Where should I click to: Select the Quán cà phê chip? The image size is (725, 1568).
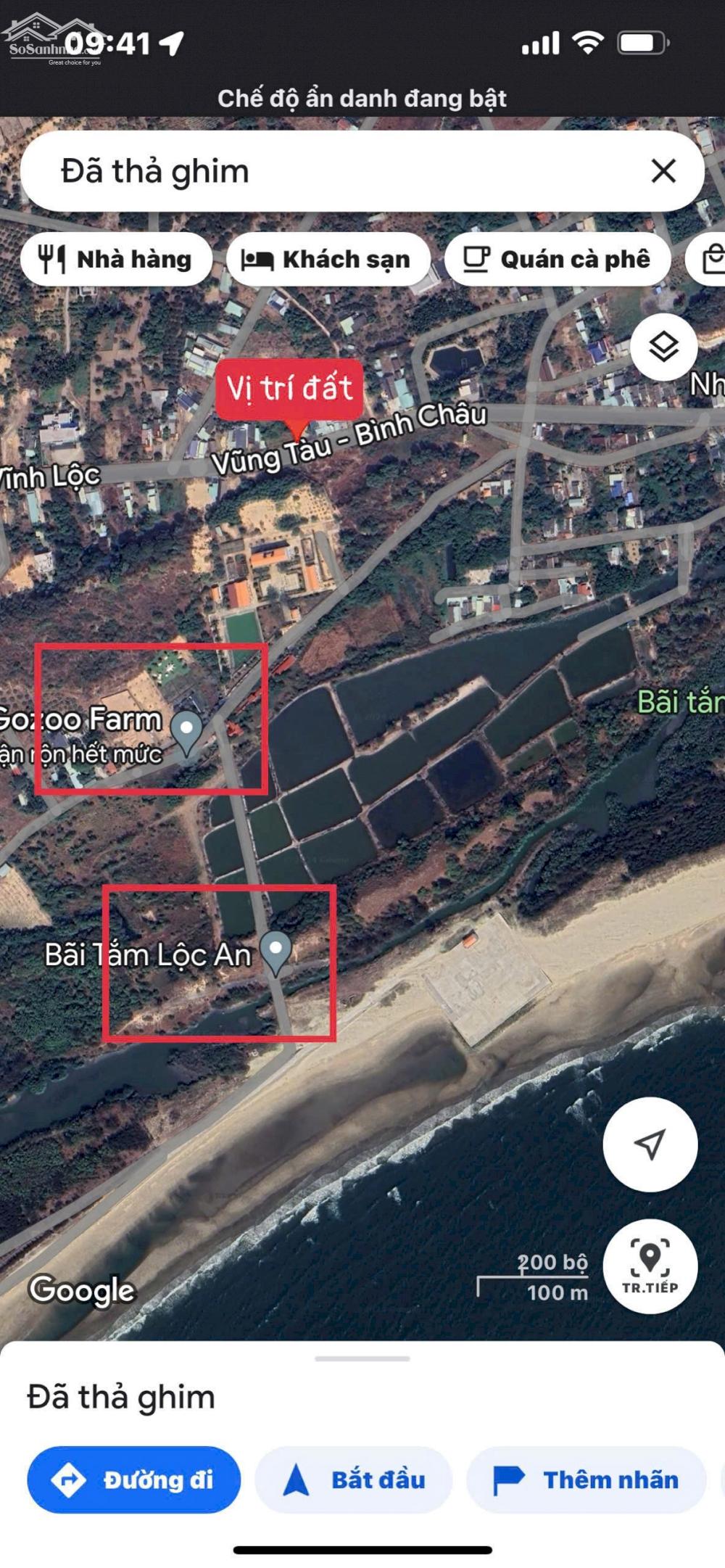point(557,259)
